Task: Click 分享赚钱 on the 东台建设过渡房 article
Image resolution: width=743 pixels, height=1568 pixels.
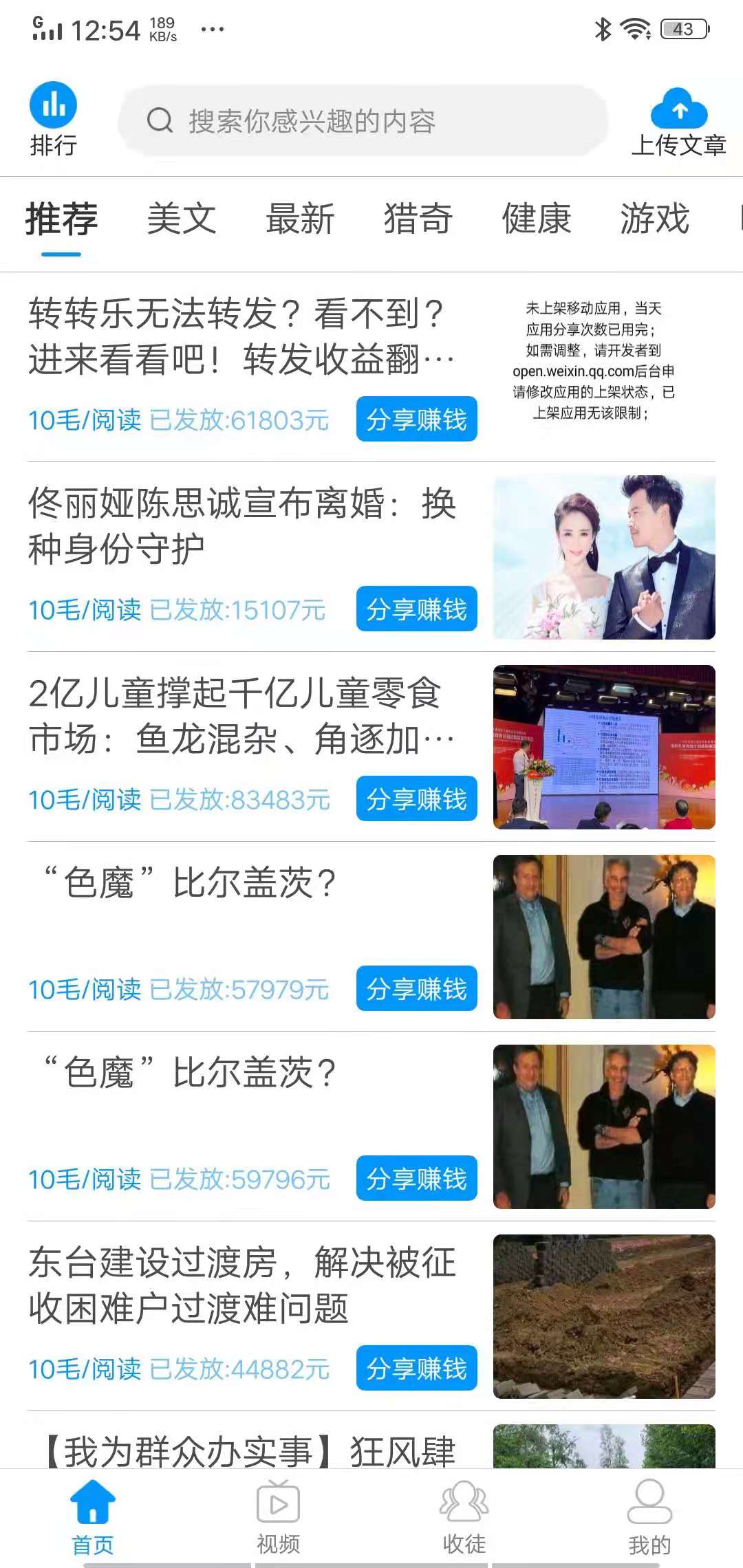Action: click(x=416, y=1369)
